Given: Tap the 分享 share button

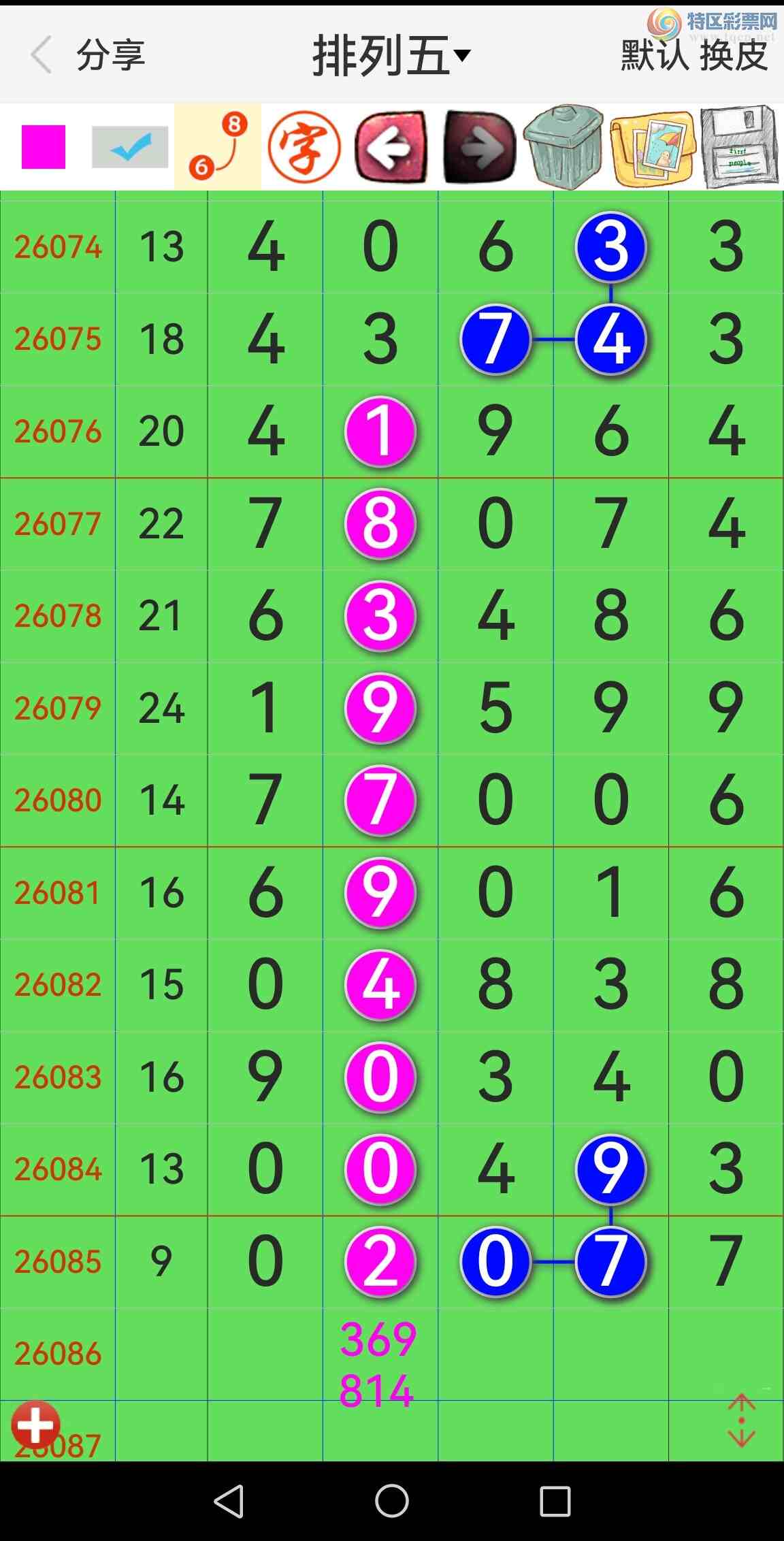Looking at the screenshot, I should click(x=110, y=55).
